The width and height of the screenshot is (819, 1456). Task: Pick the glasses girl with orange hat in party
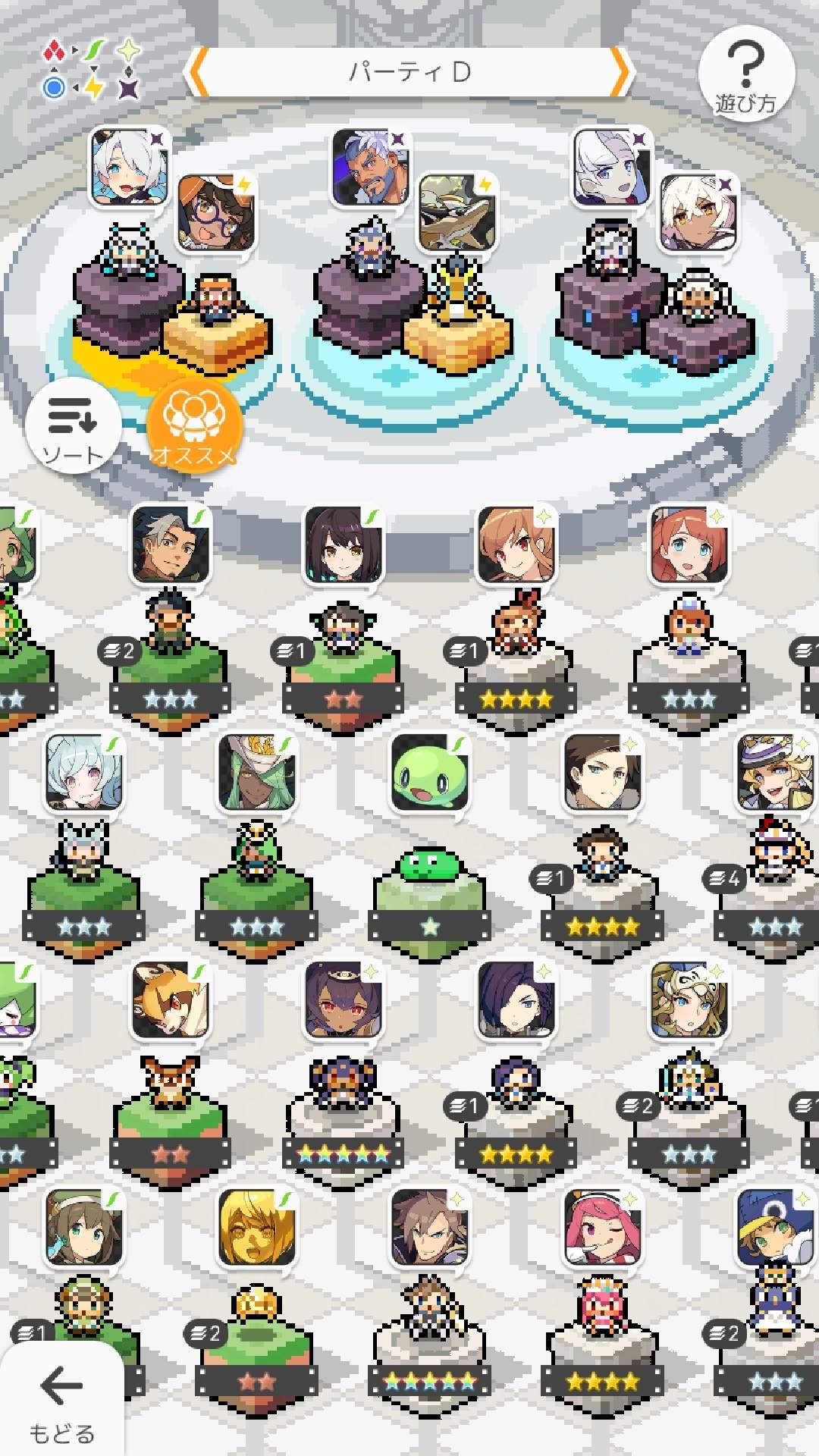tap(215, 214)
